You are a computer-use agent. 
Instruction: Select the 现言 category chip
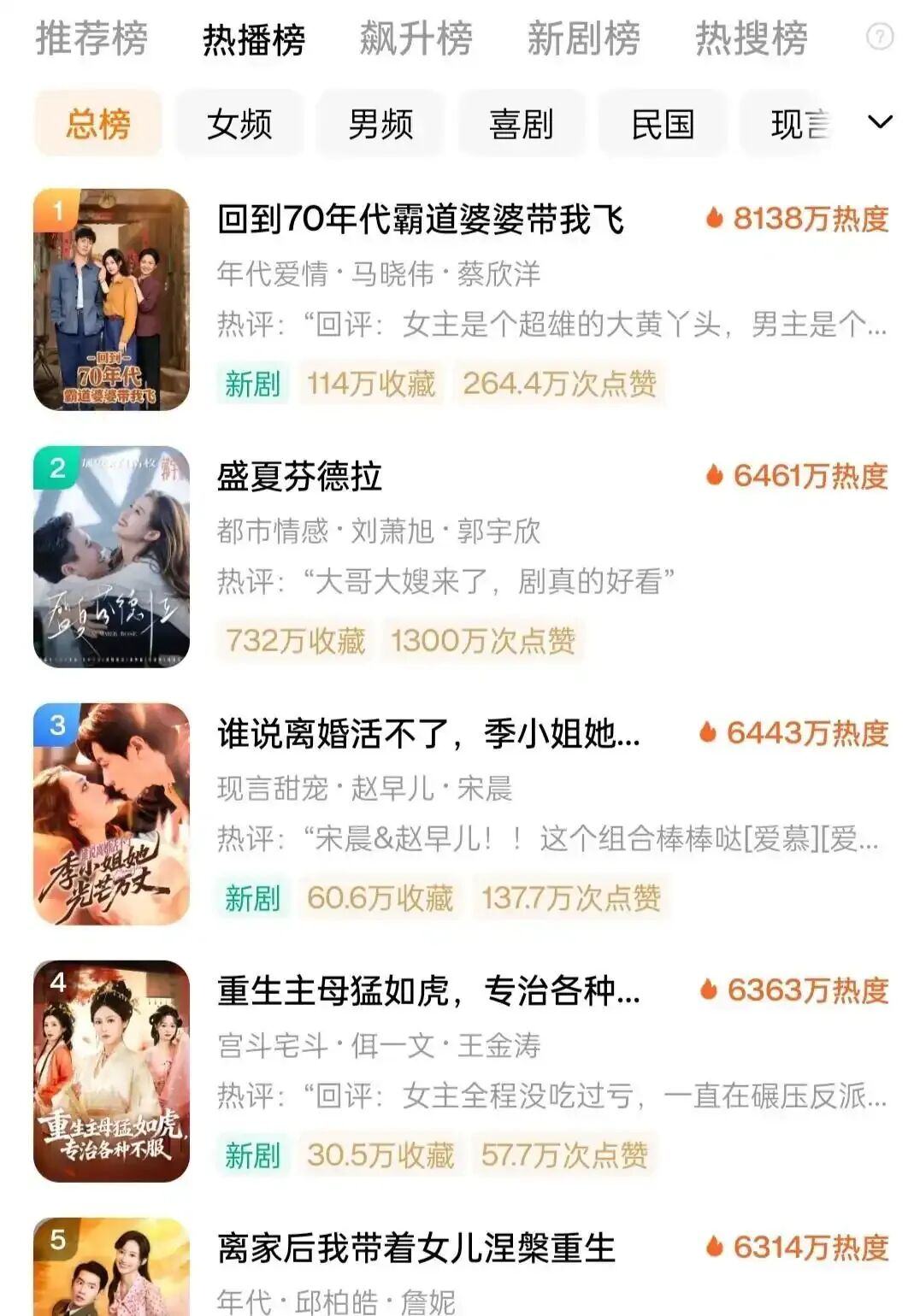799,124
